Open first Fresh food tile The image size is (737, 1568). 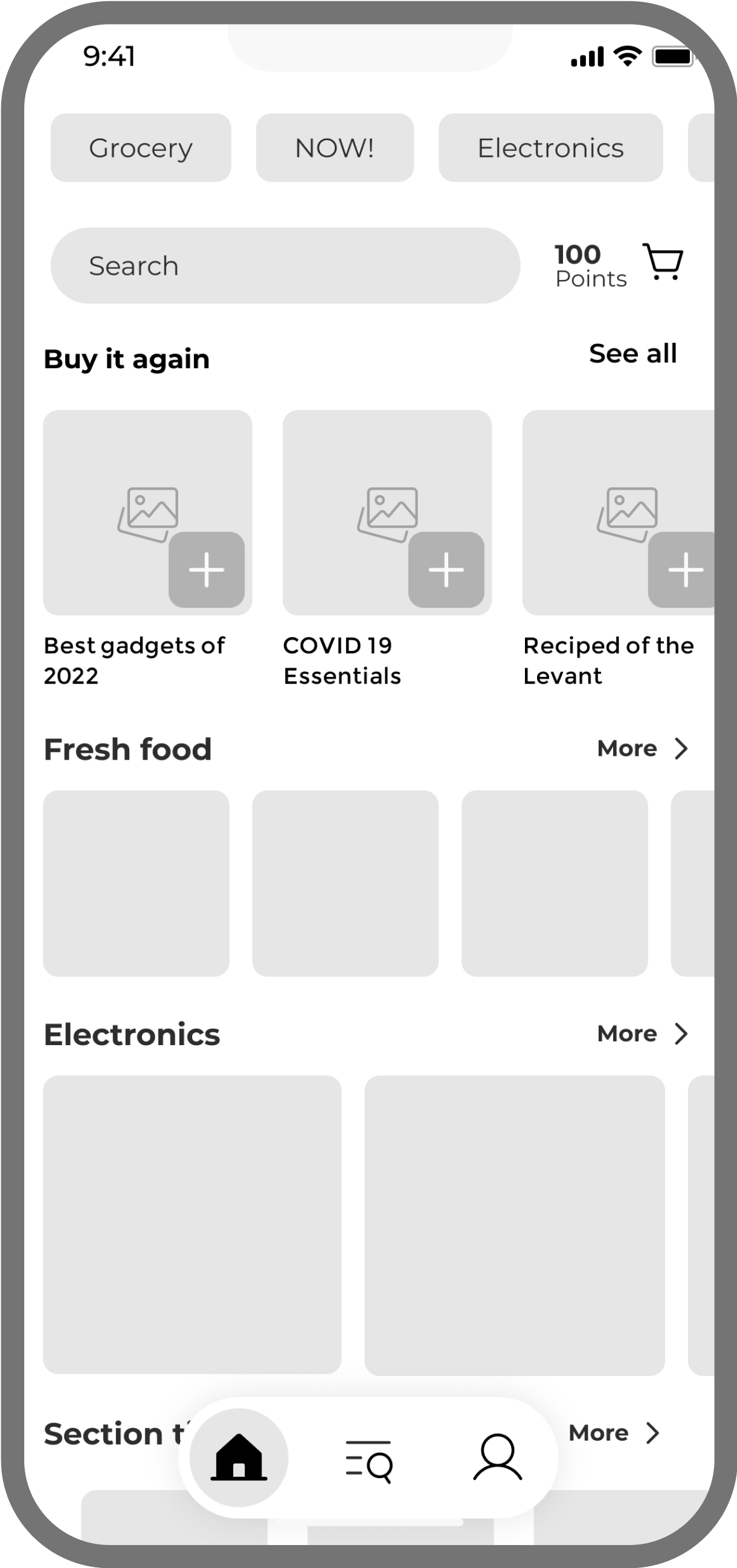[137, 884]
